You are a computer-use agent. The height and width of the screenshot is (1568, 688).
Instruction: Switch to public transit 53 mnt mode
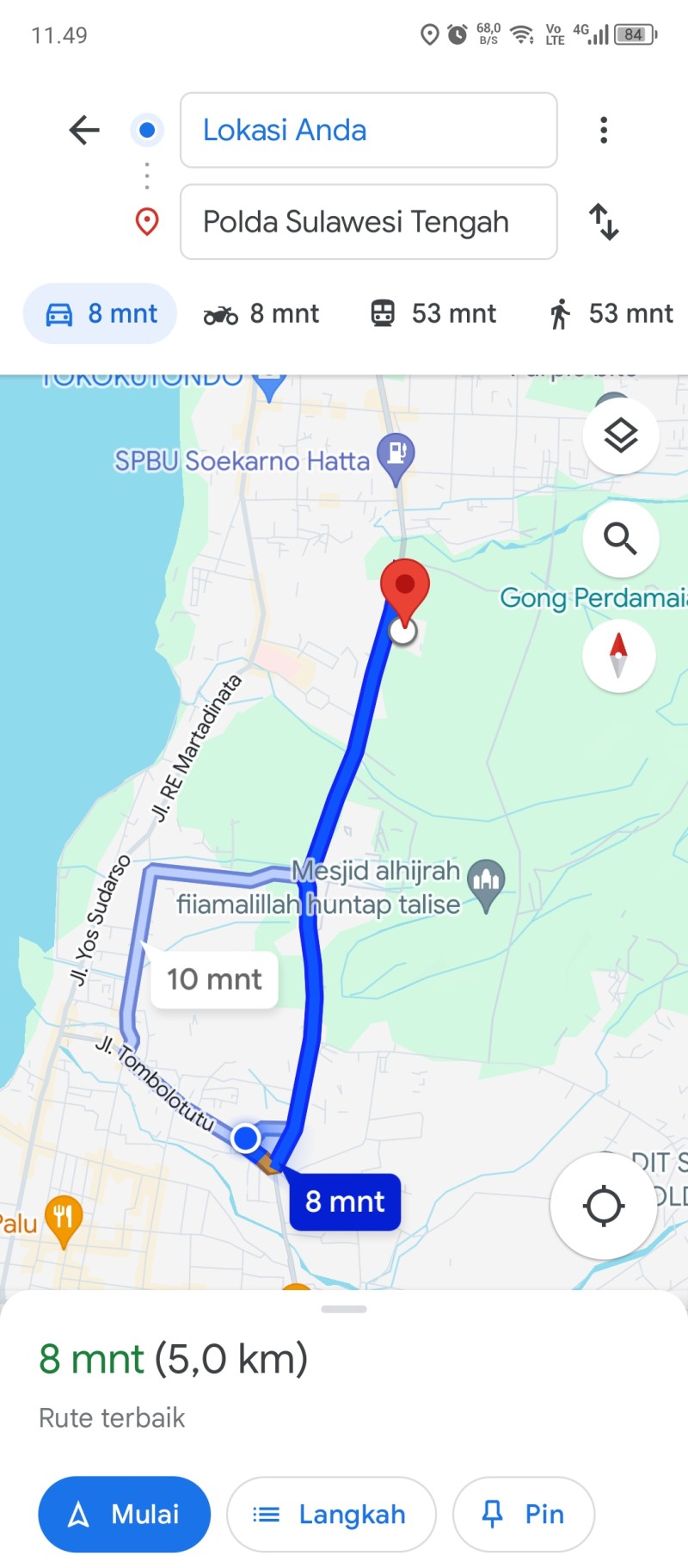pyautogui.click(x=433, y=313)
